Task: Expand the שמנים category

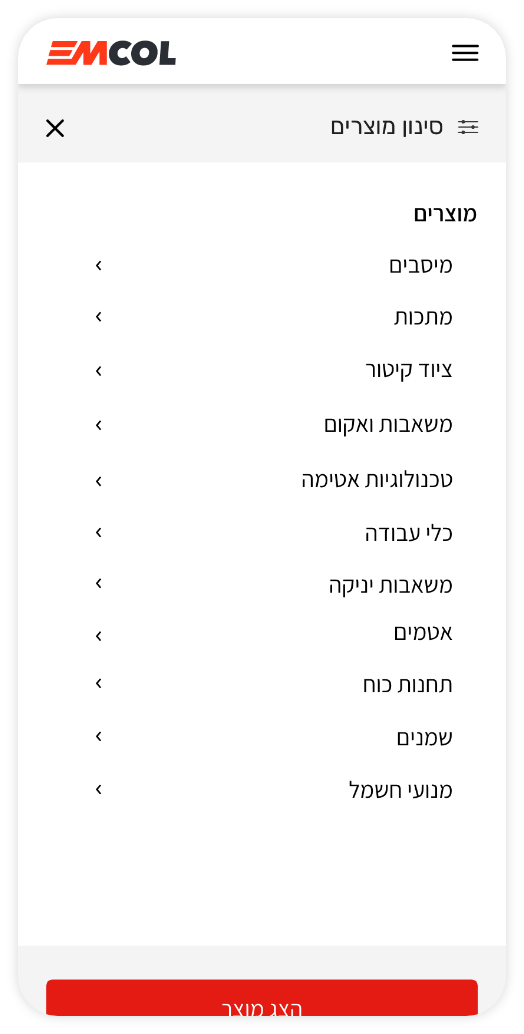Action: [274, 737]
